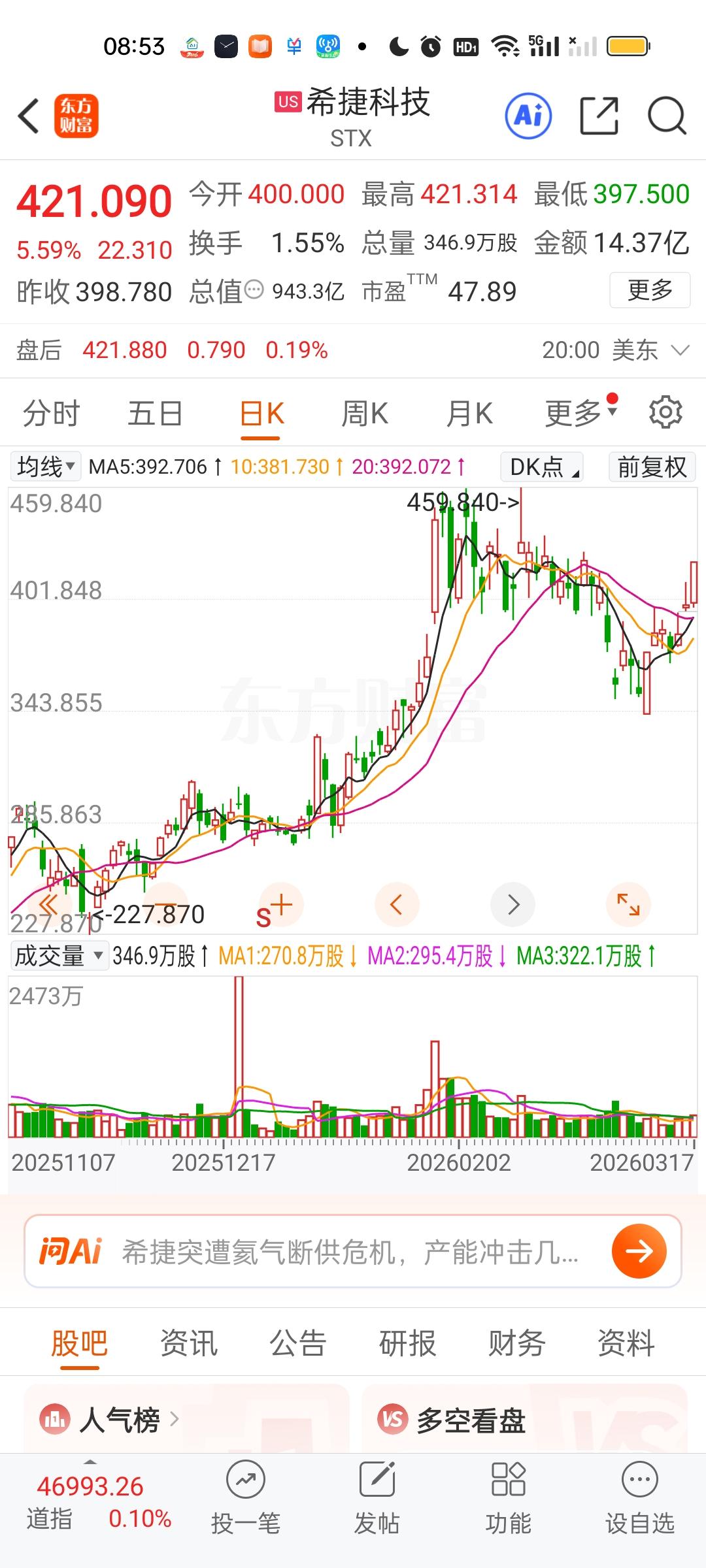Tap 更多 button in quote details
This screenshot has height=1568, width=706.
point(649,290)
